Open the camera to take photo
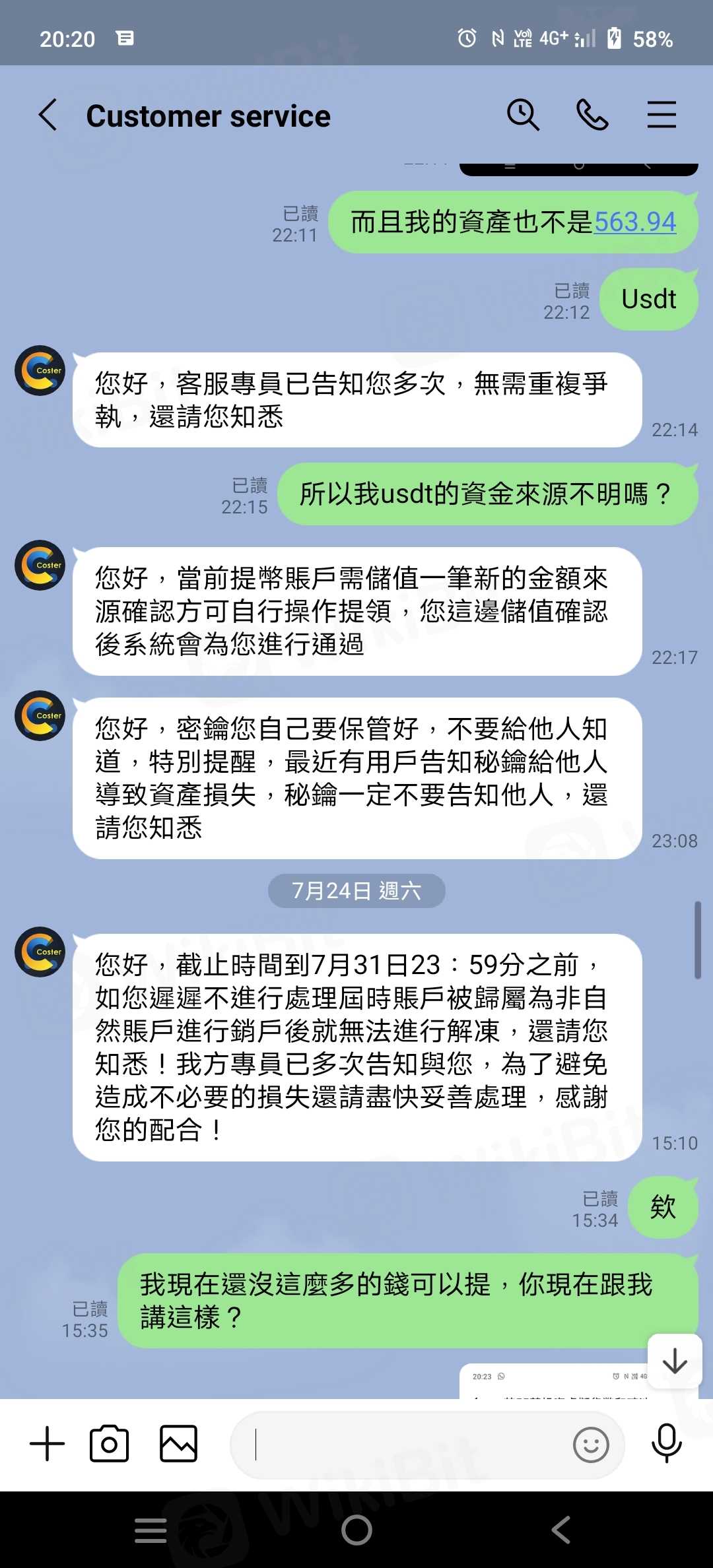713x1568 pixels. coord(109,1443)
